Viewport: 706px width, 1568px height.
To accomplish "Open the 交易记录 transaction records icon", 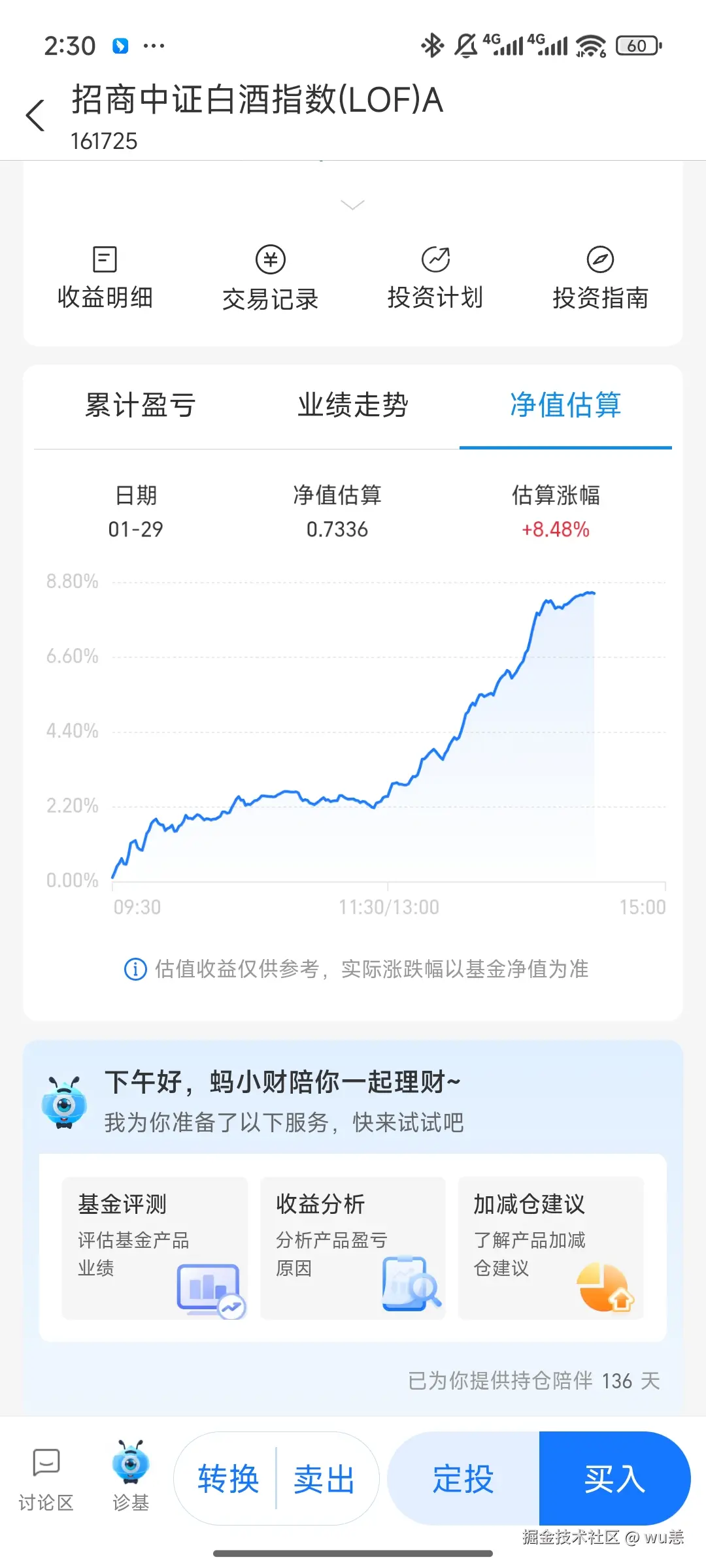I will click(x=270, y=276).
